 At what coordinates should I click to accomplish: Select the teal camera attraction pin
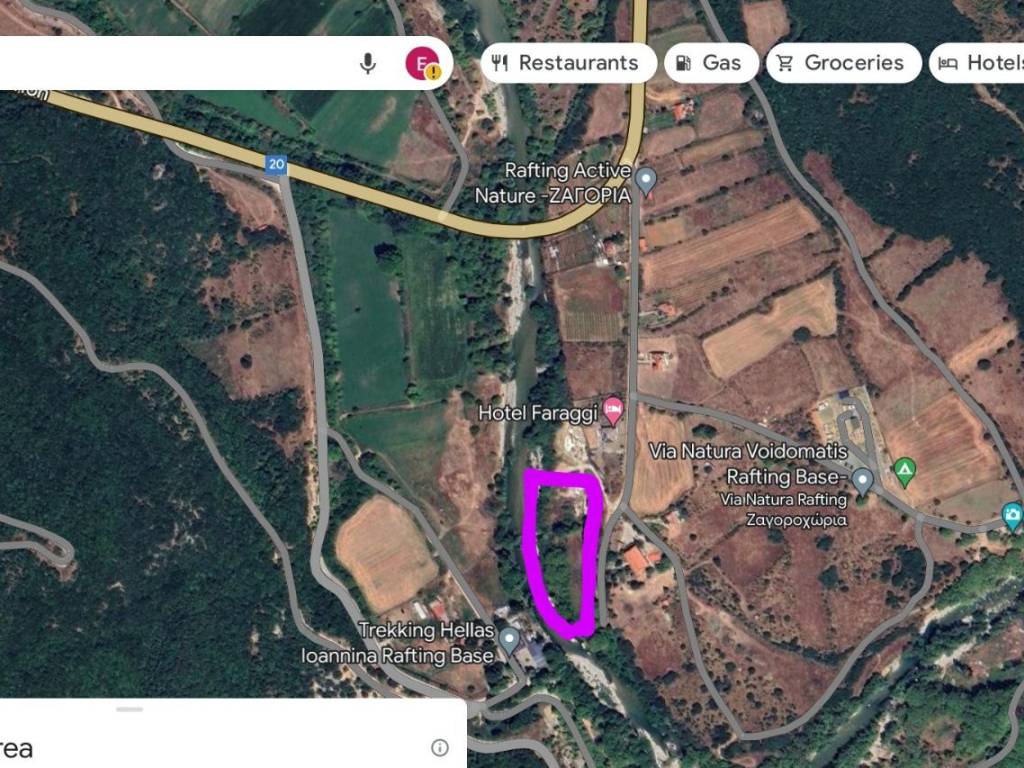point(1012,516)
